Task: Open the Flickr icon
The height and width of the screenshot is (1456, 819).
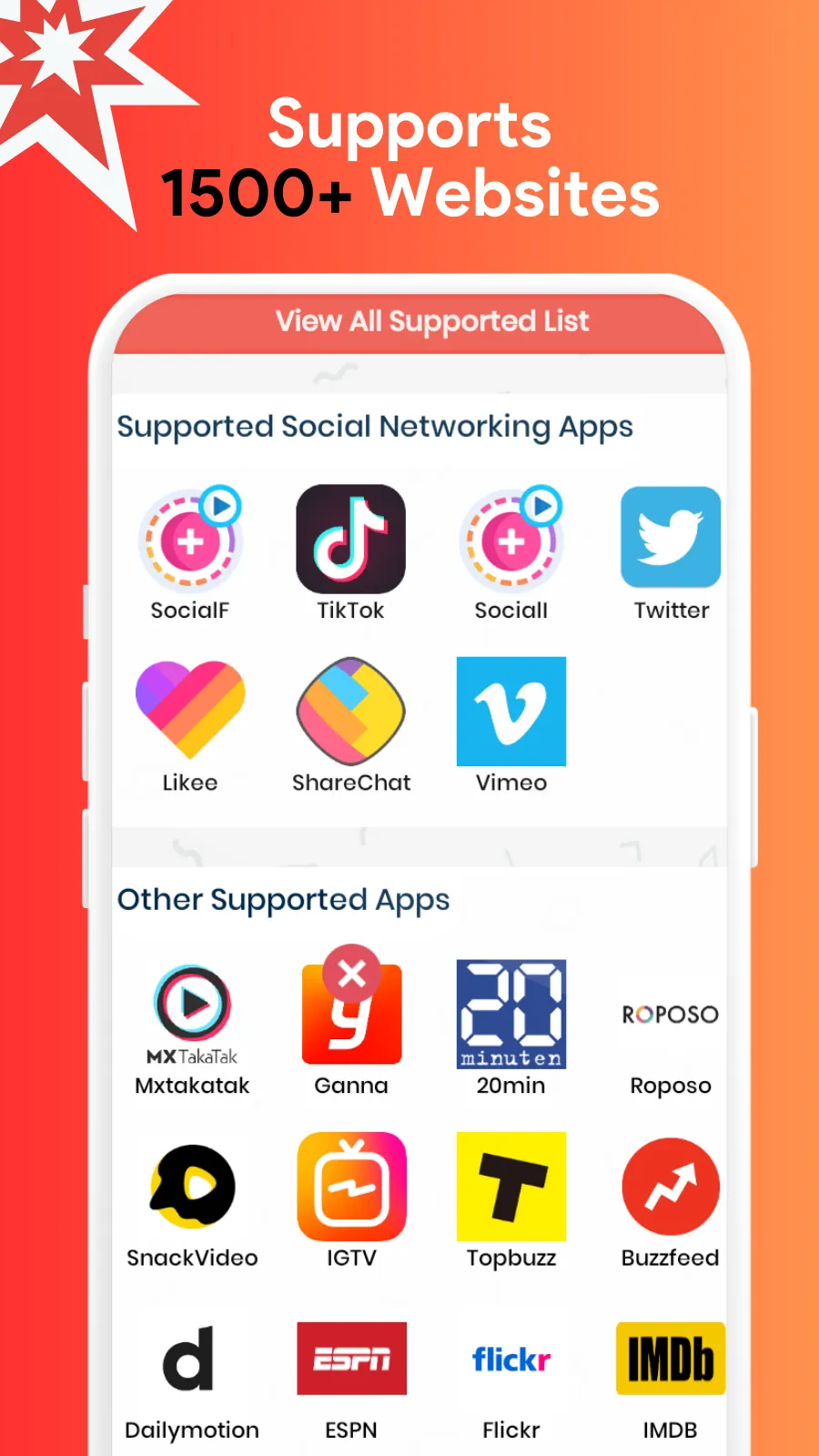Action: tap(511, 1359)
